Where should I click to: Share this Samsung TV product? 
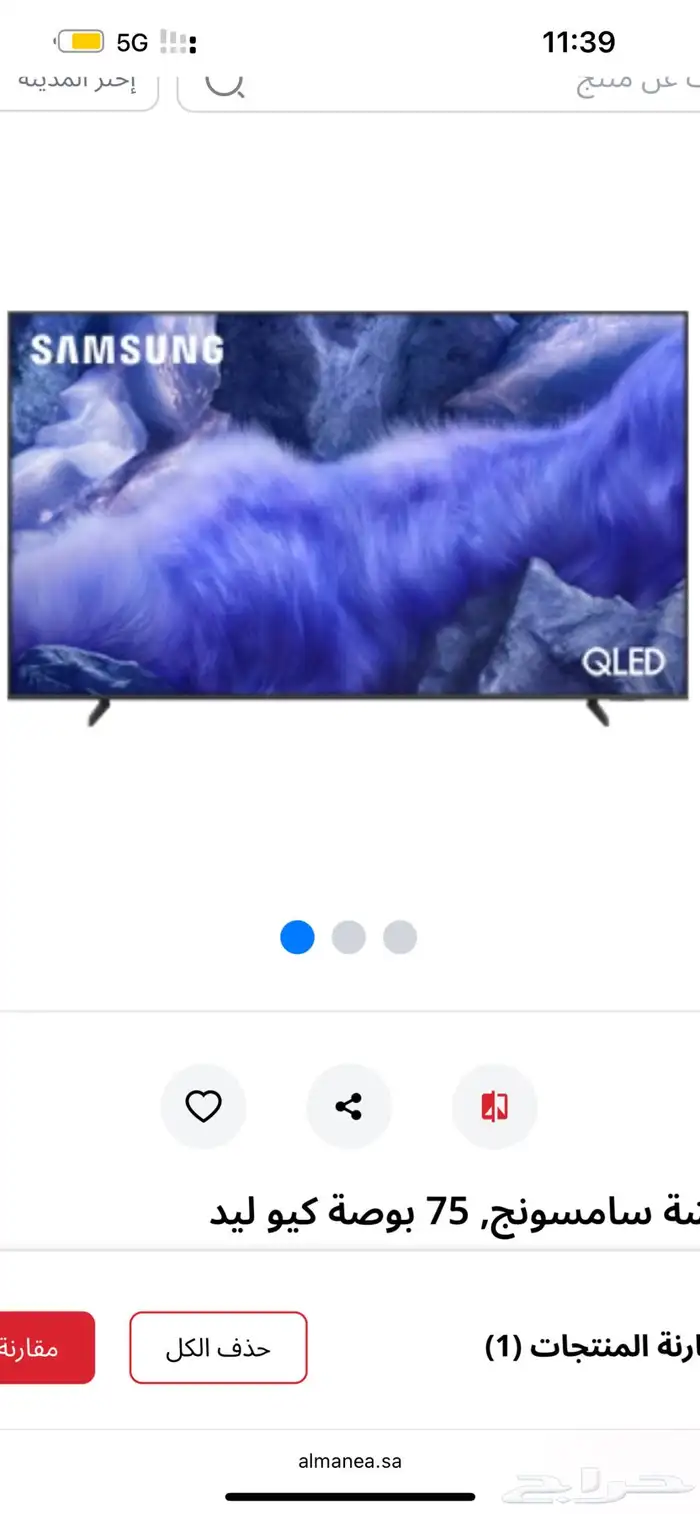[x=348, y=1106]
